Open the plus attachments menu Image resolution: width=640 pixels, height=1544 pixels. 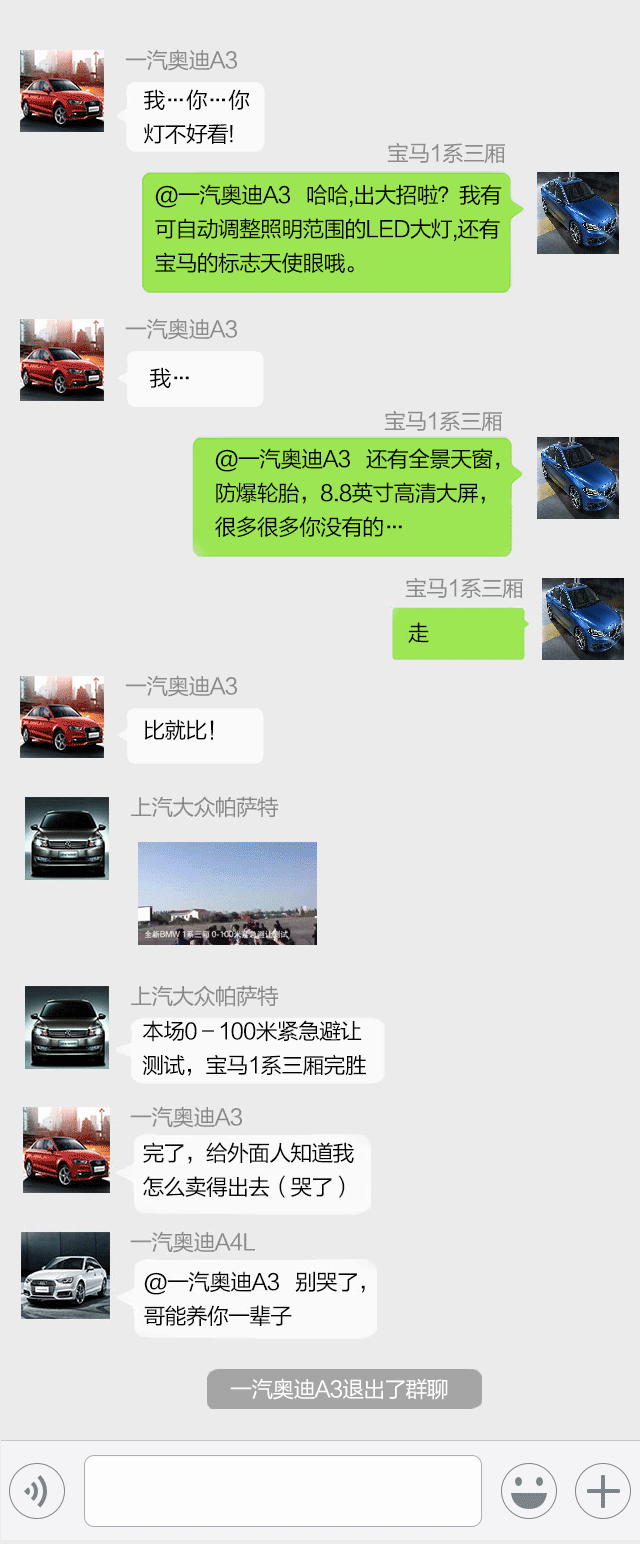click(x=602, y=1491)
